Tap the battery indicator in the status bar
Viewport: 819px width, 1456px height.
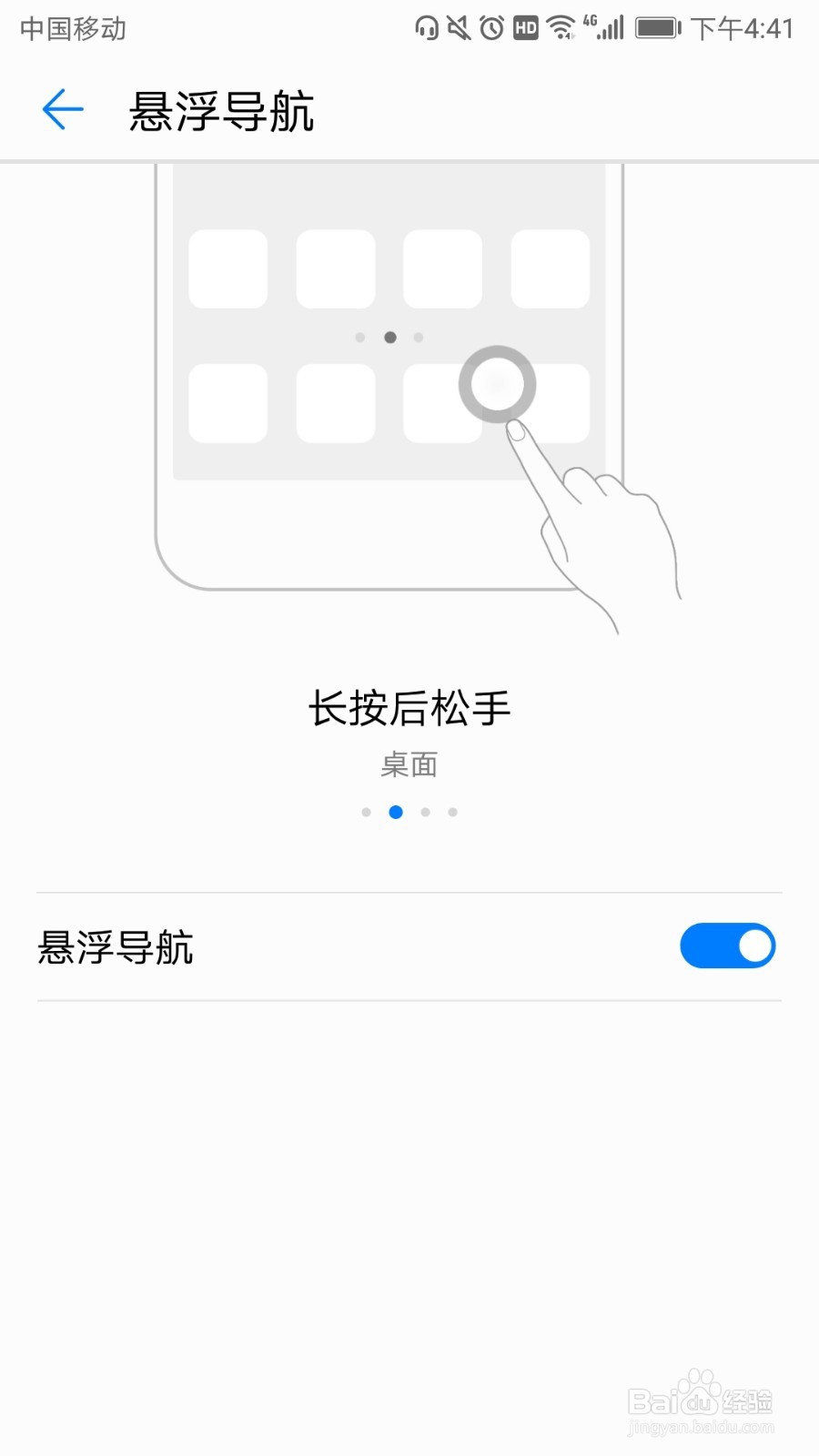[657, 28]
